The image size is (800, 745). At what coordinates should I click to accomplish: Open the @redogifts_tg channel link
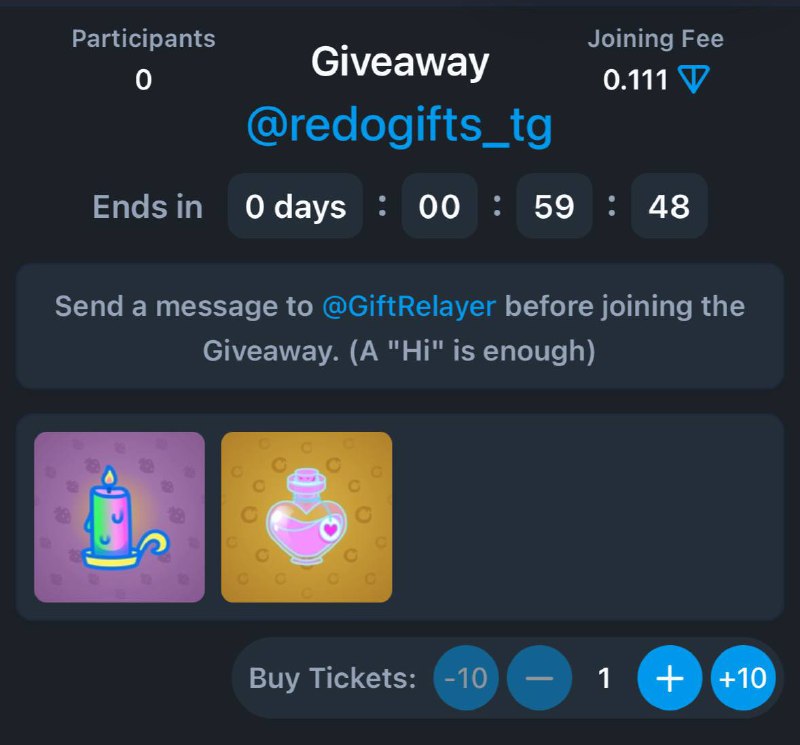(x=399, y=128)
